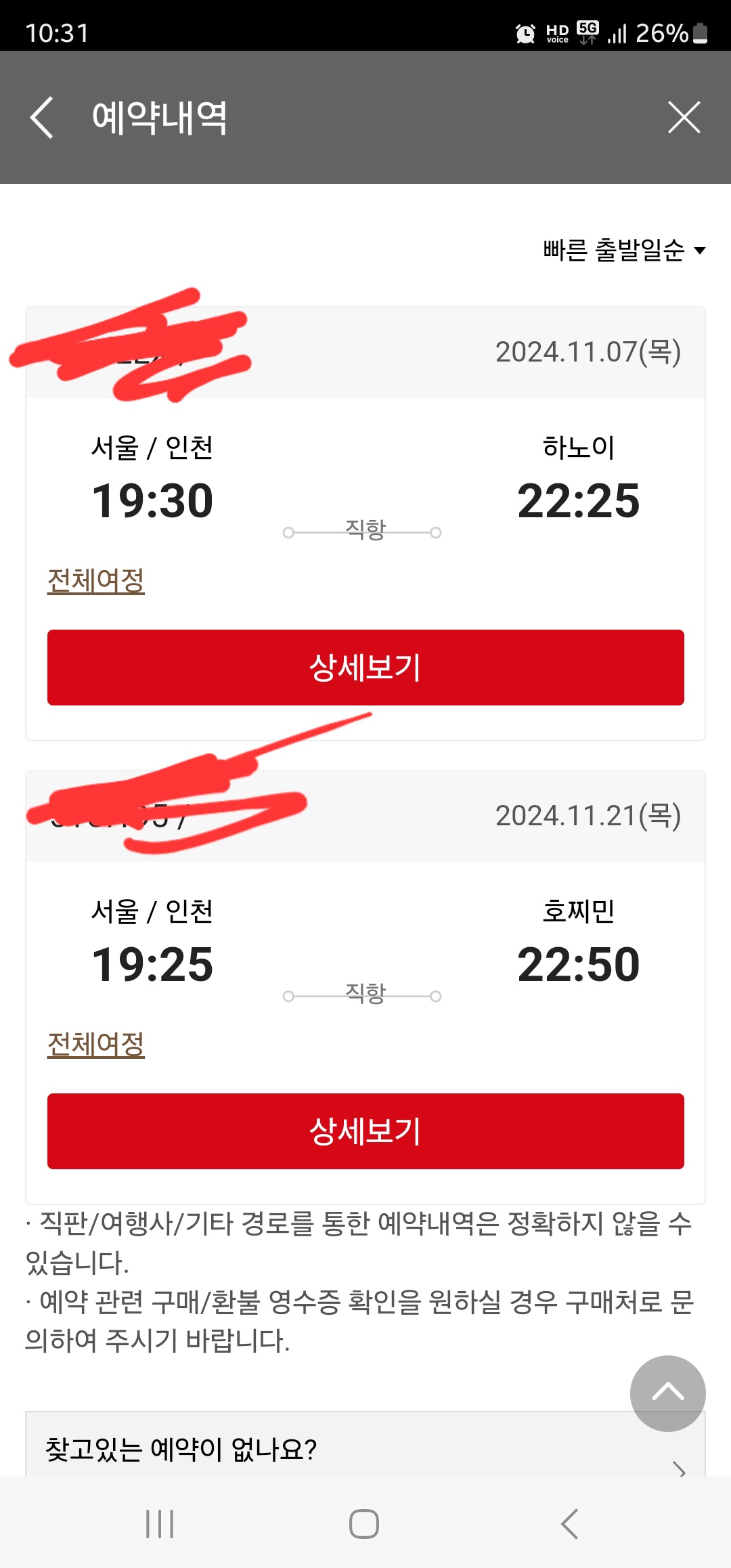Tap 상세보기 for the 하노이 booking
This screenshot has width=731, height=1568.
point(365,668)
